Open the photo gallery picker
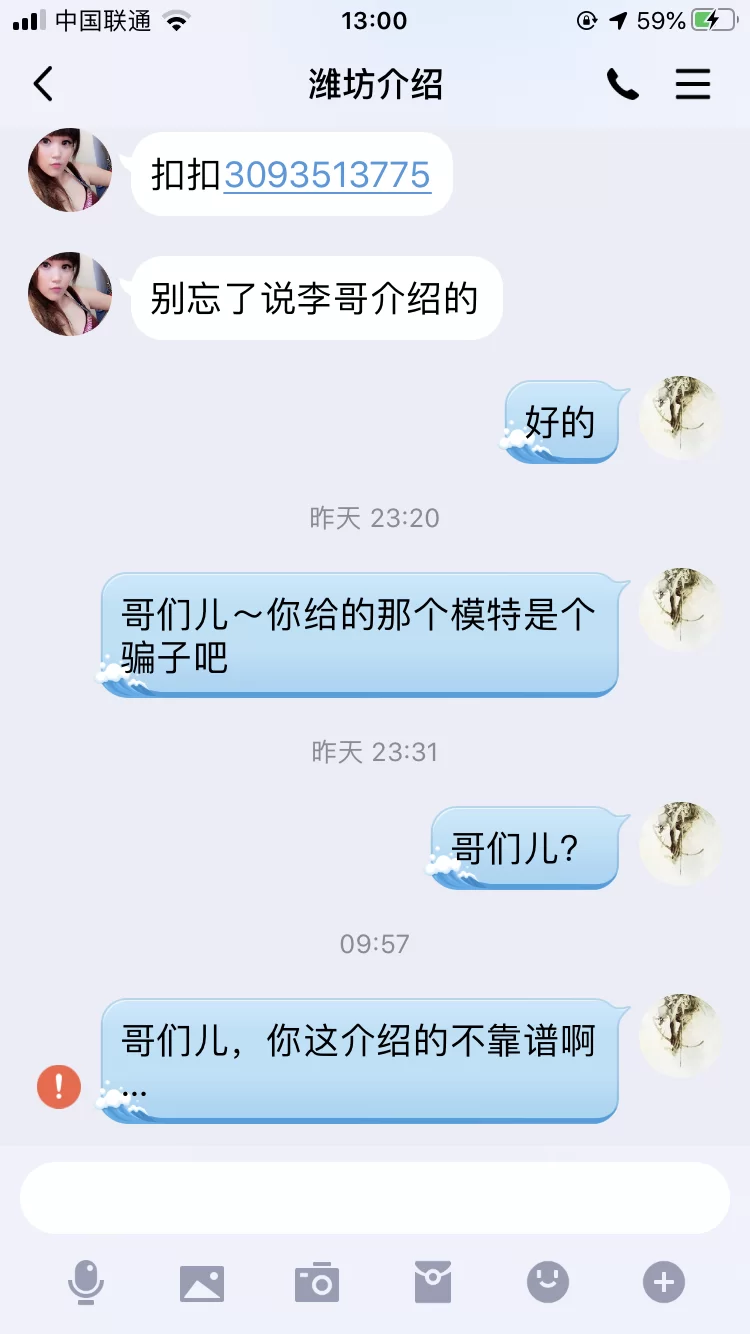The width and height of the screenshot is (750, 1334). pos(202,1282)
